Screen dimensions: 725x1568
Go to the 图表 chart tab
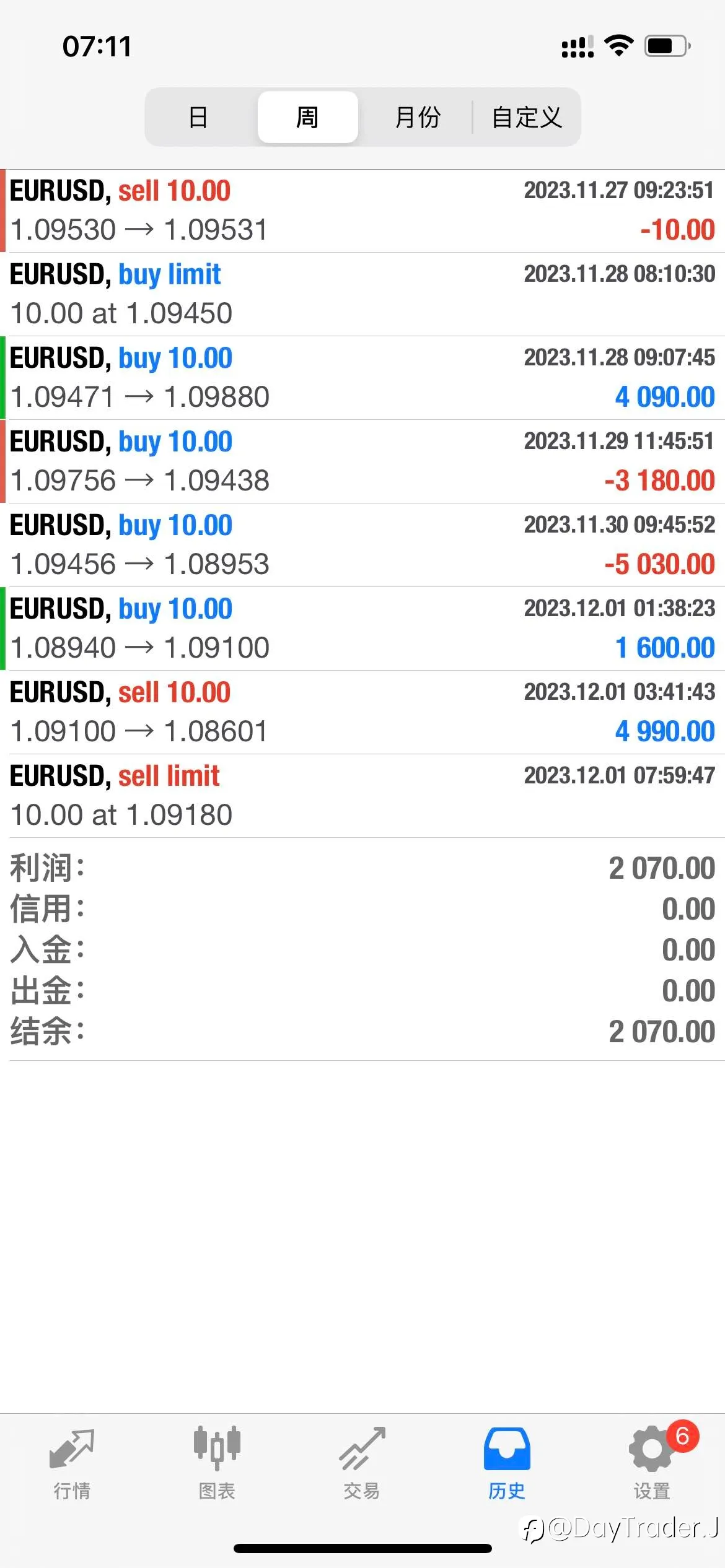click(x=217, y=1463)
